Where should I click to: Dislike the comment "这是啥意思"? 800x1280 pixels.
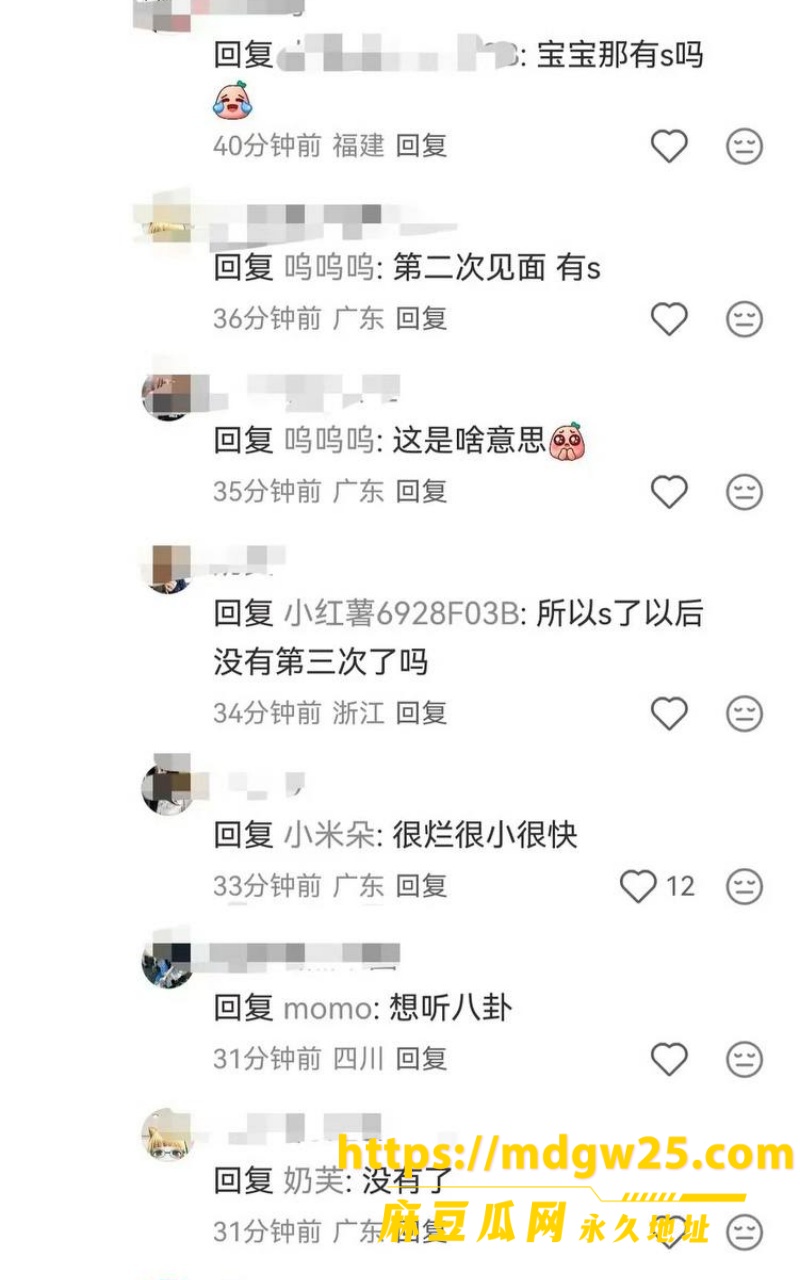pyautogui.click(x=744, y=492)
